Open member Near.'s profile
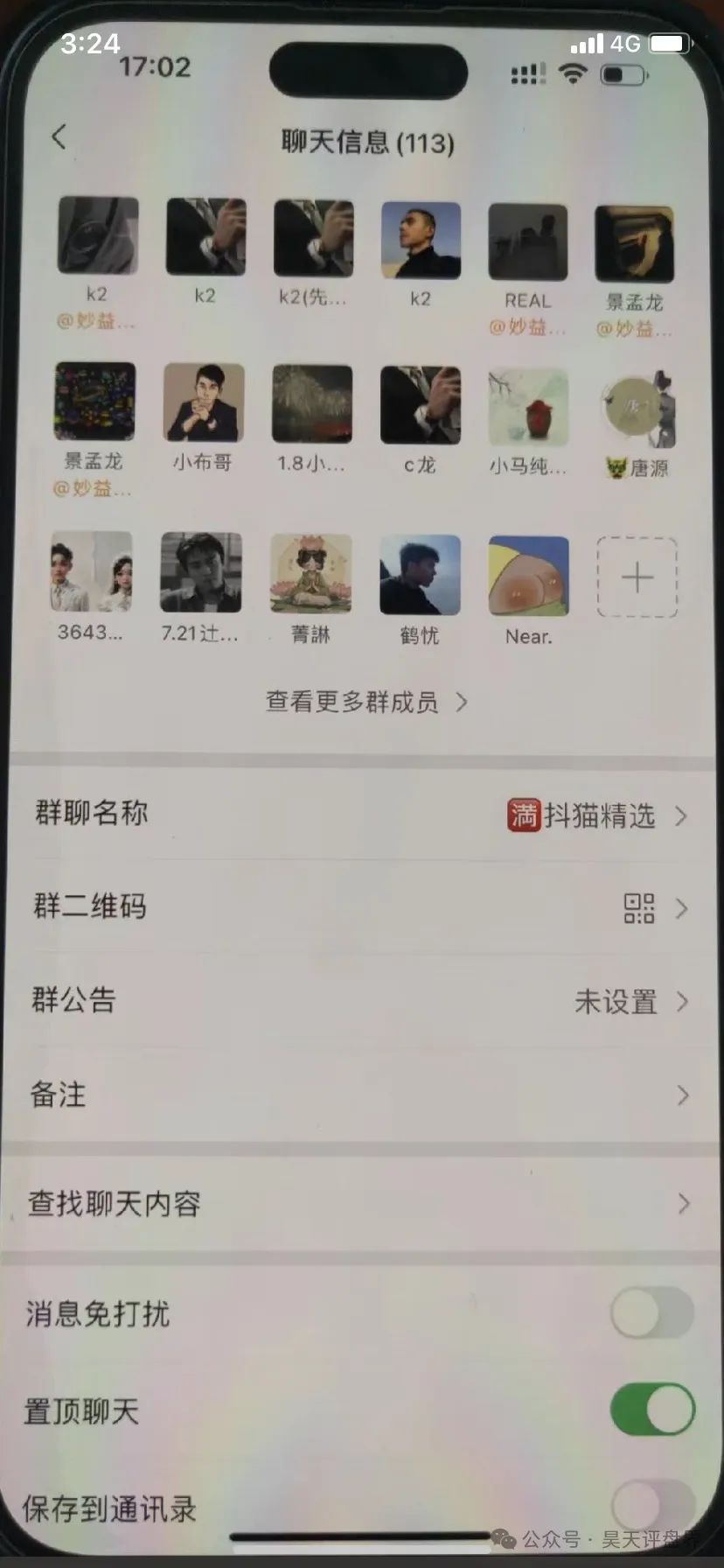 [528, 576]
